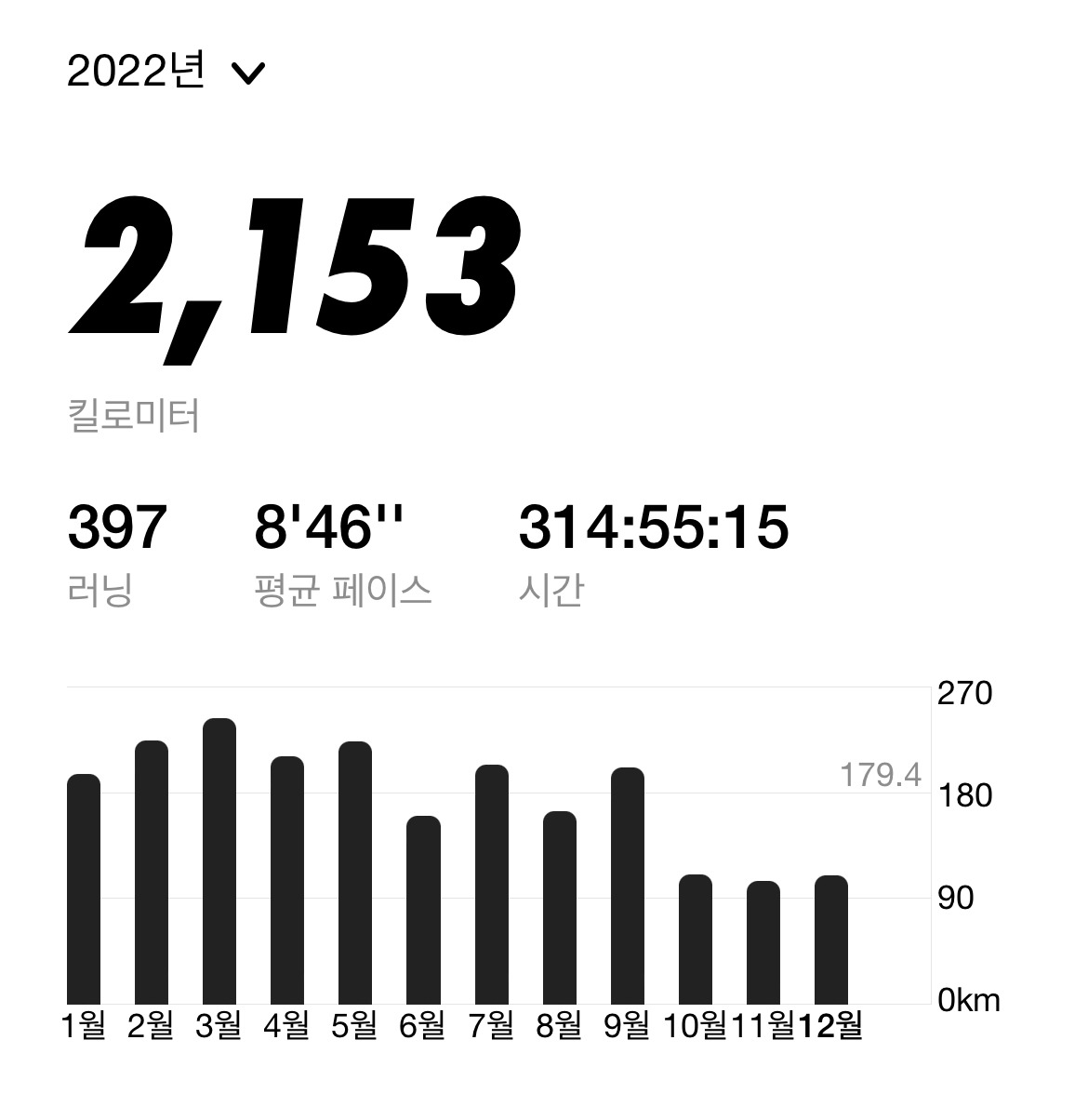The image size is (1088, 1120).
Task: Open the 2022년 year selector dropdown
Action: point(166,72)
